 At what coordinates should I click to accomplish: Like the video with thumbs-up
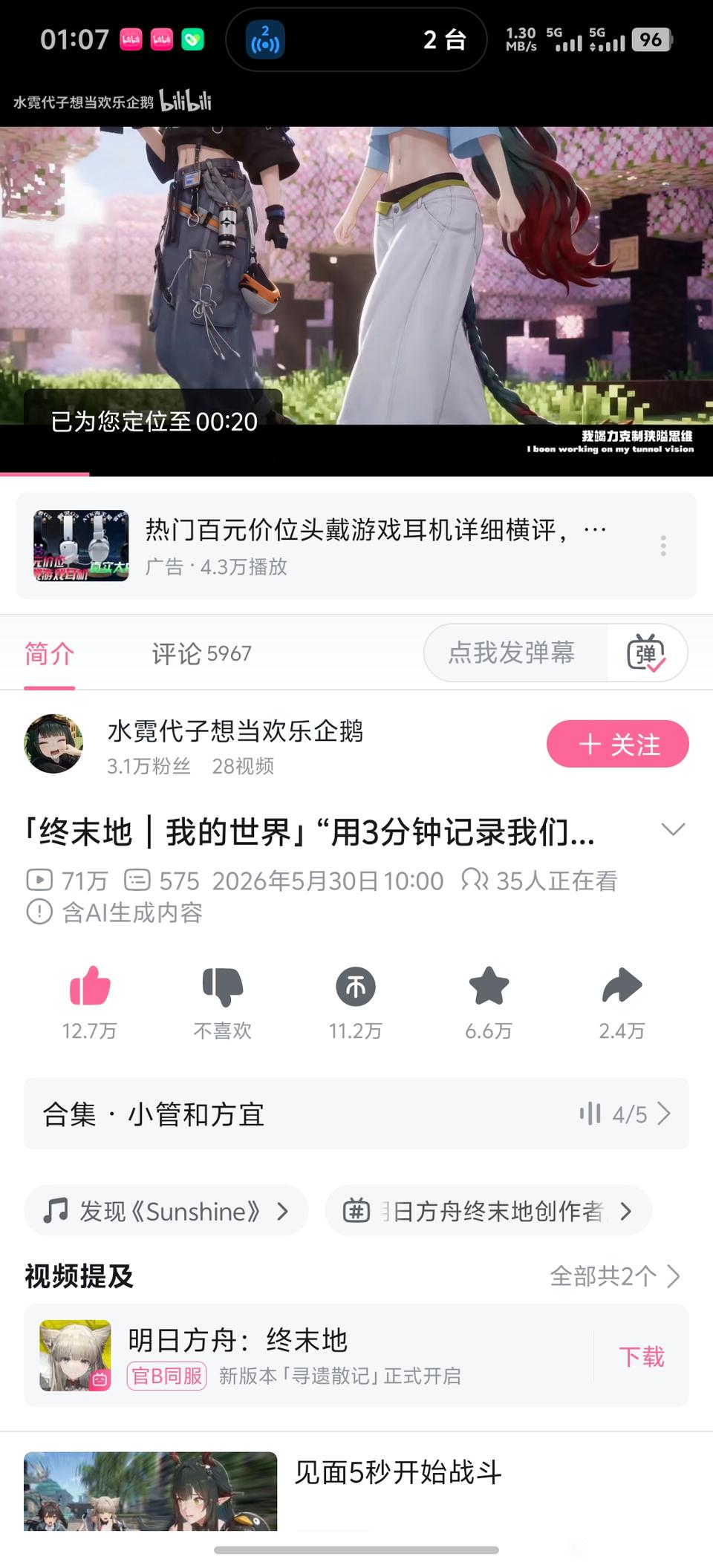(x=90, y=986)
